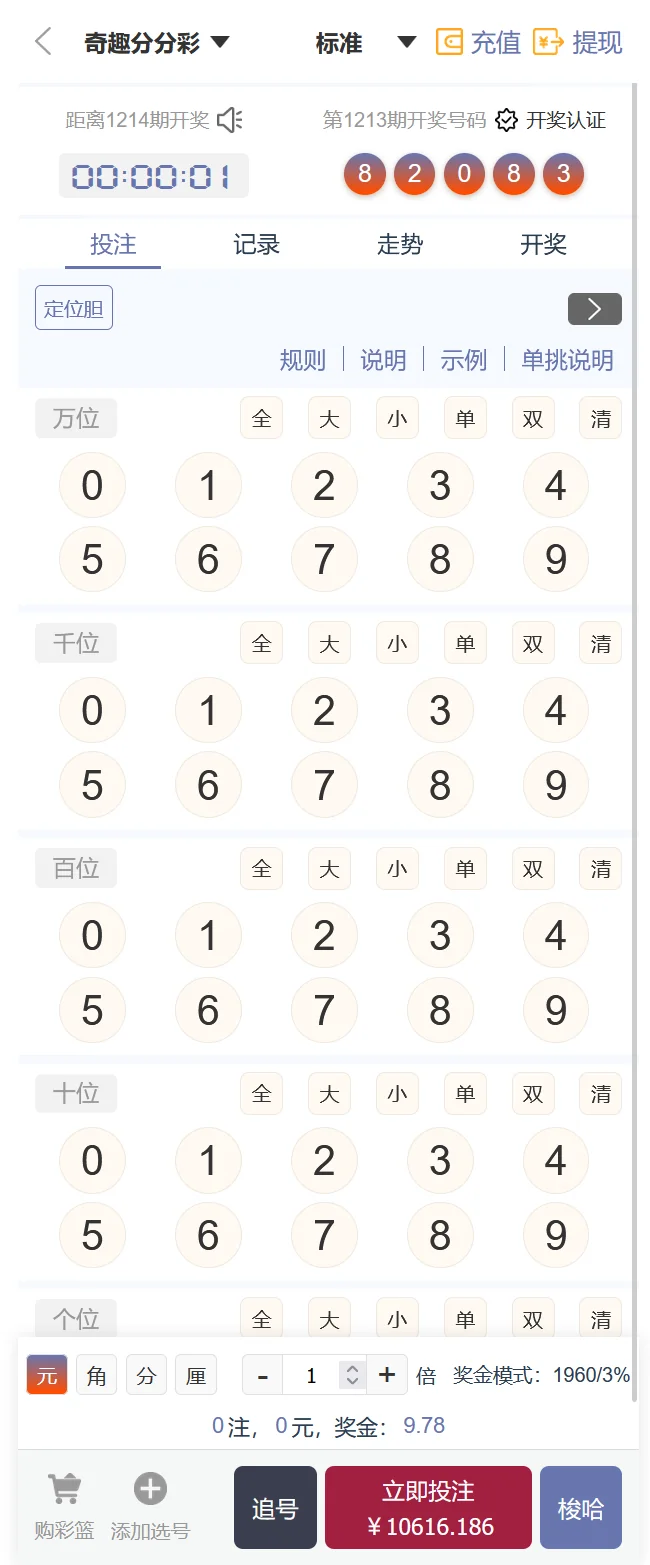The width and height of the screenshot is (650, 1565).
Task: Open the 单挑说明 link
Action: 567,360
